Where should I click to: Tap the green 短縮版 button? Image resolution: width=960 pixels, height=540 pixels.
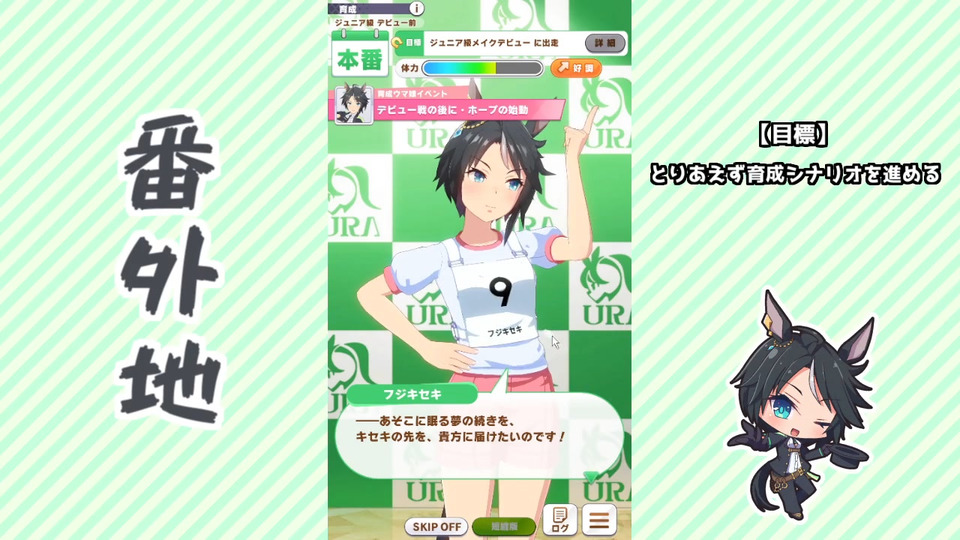502,526
